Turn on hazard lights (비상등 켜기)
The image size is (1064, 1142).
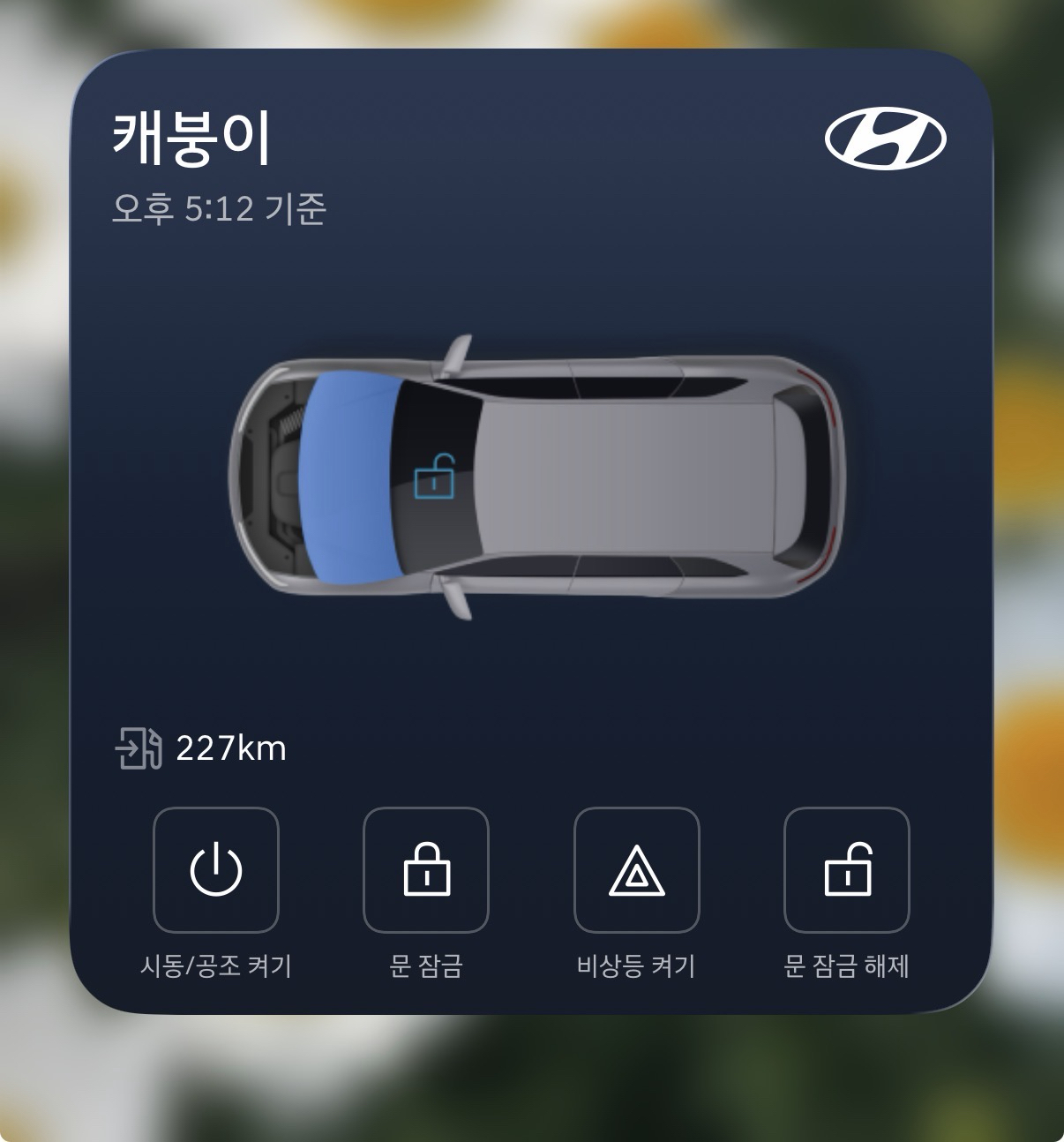pos(636,870)
